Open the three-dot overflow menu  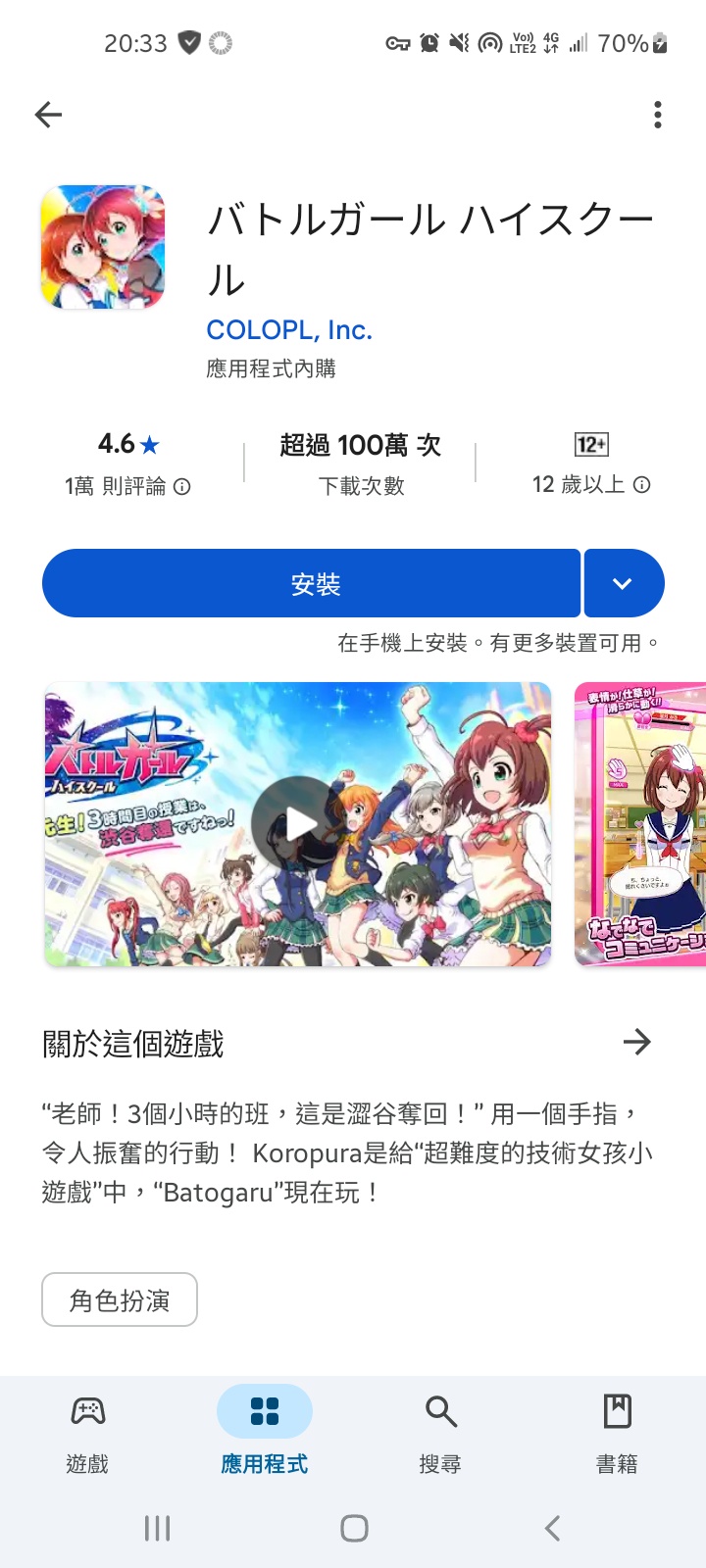[657, 115]
